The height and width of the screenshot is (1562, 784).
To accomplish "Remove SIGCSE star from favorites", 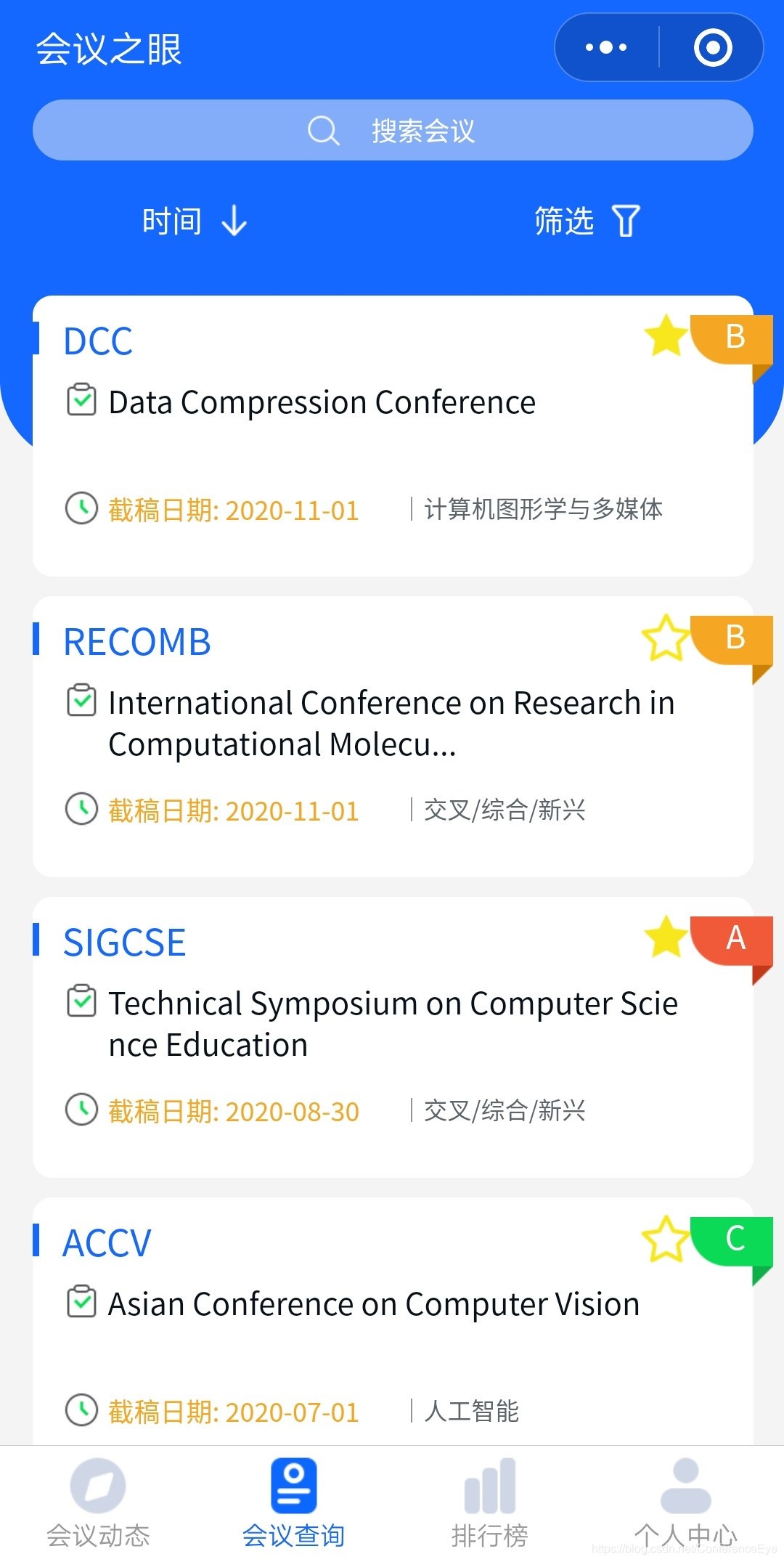I will pyautogui.click(x=666, y=937).
